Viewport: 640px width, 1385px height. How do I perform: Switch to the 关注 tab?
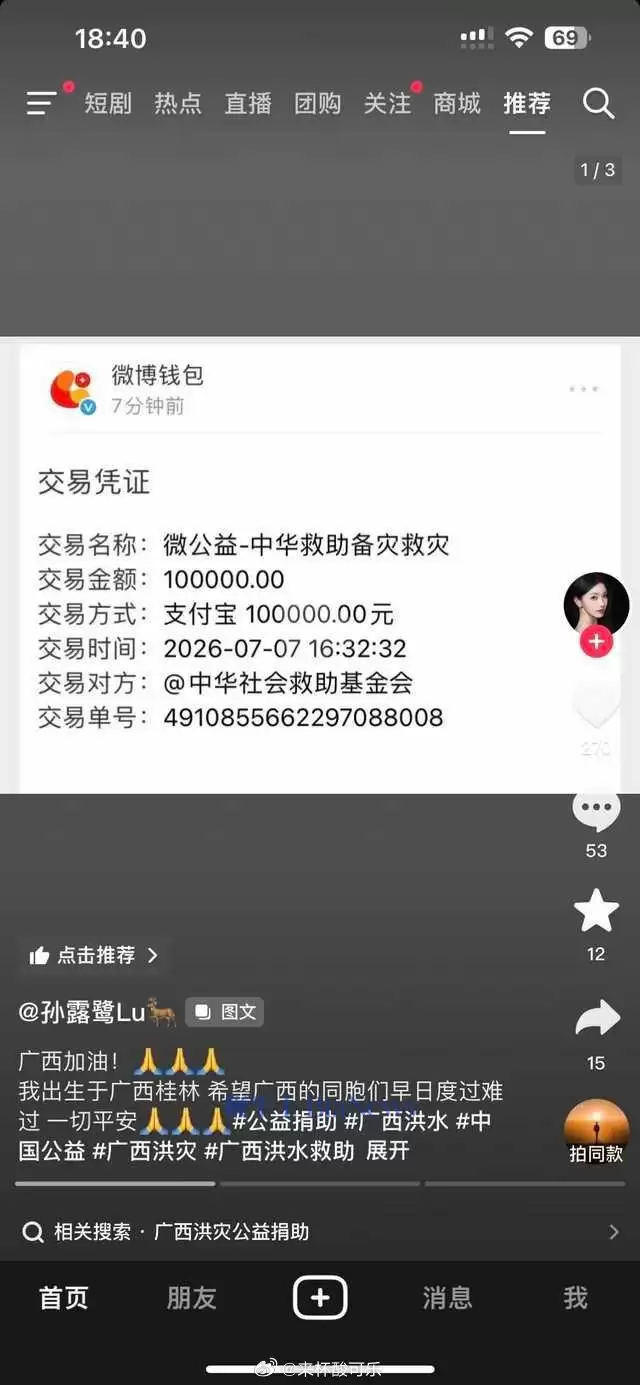[388, 103]
